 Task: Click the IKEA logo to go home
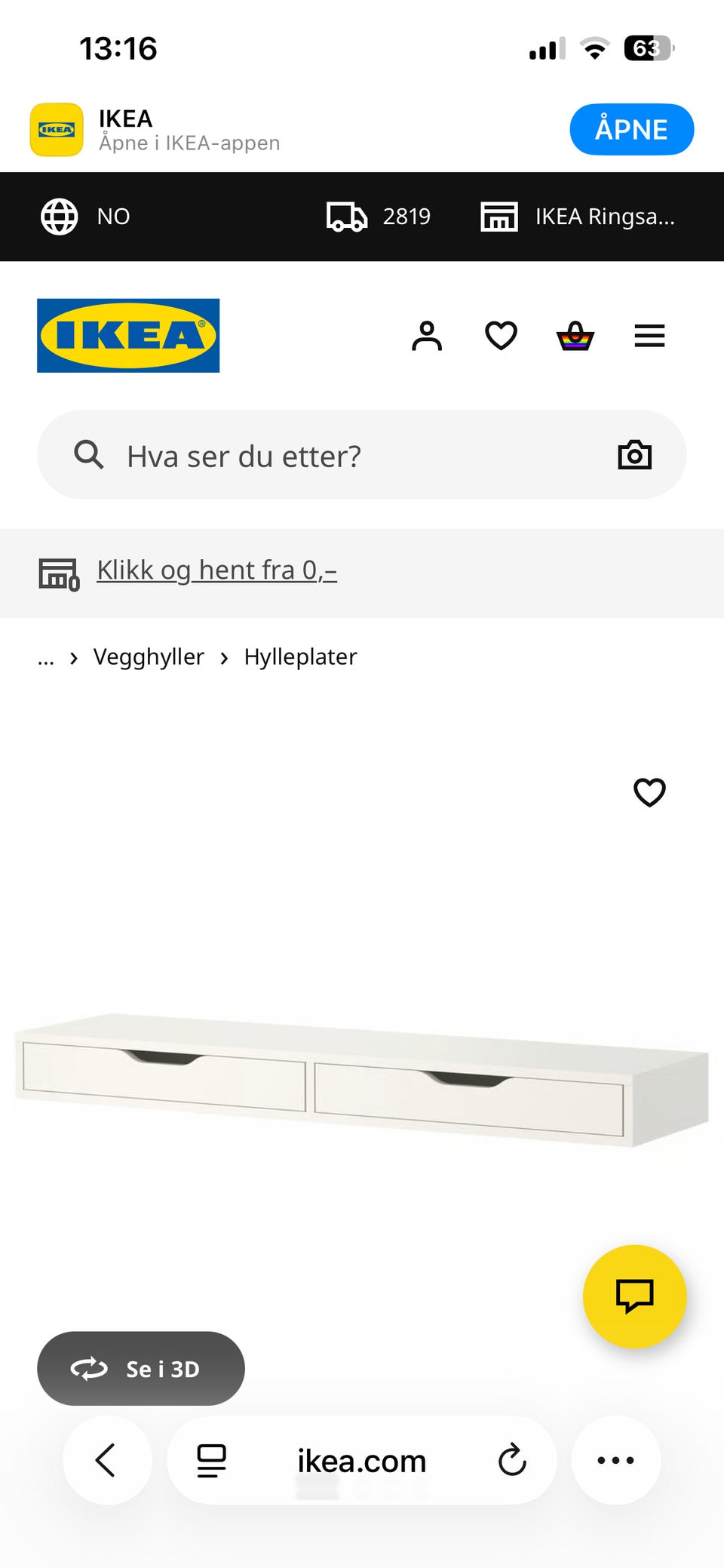(x=127, y=335)
